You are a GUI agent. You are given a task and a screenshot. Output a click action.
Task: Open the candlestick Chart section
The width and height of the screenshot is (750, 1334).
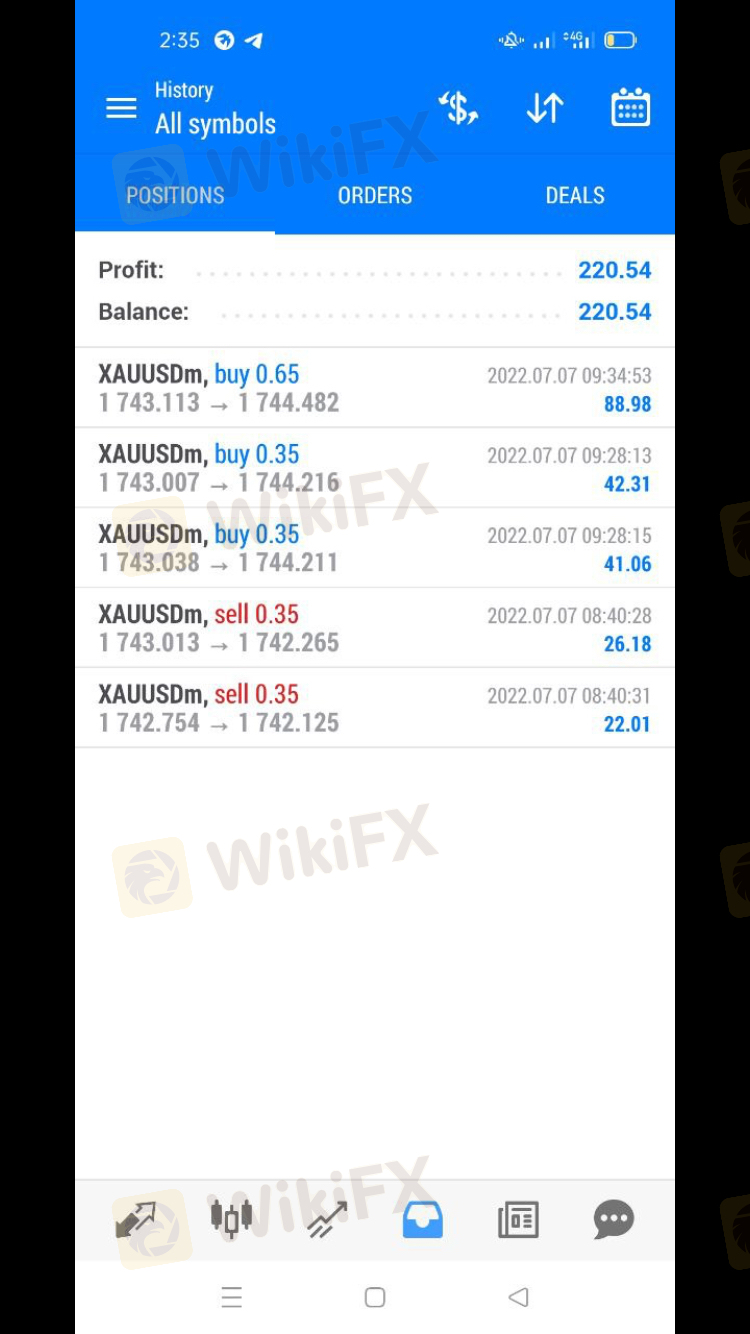tap(231, 1219)
